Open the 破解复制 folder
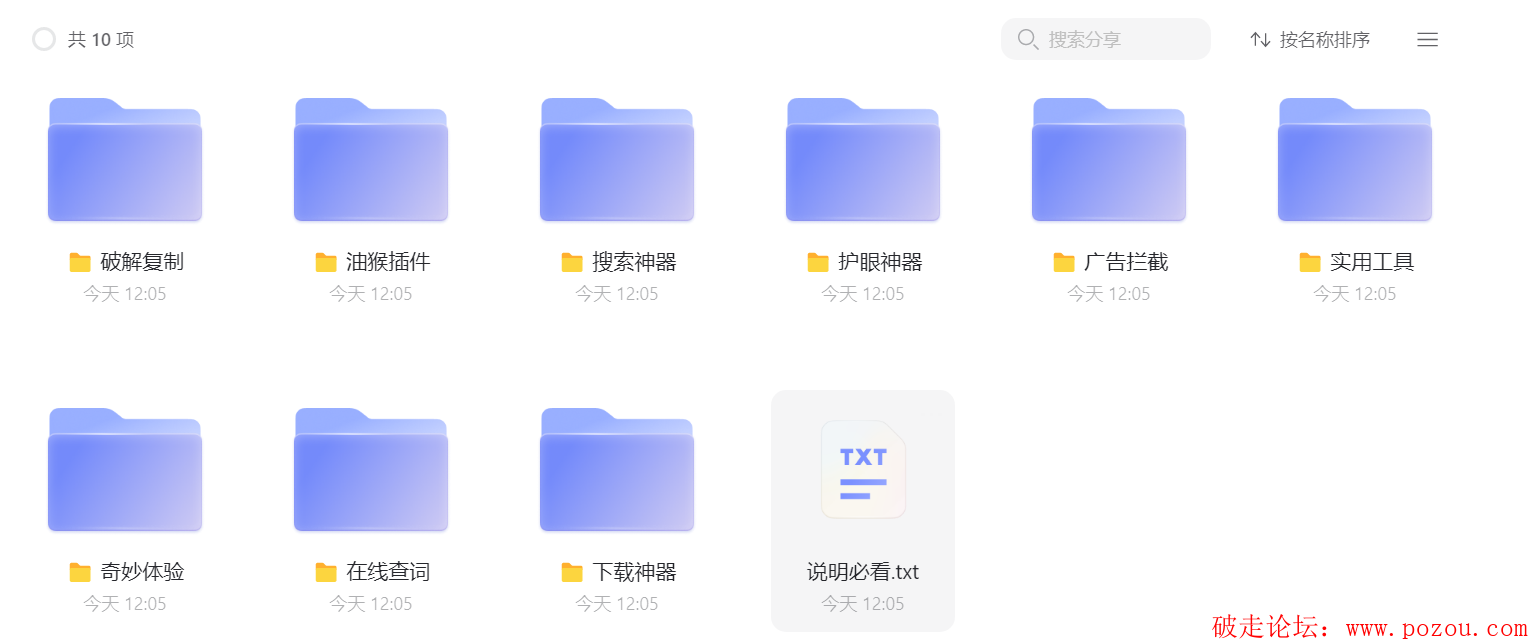Viewport: 1533px width, 644px height. pyautogui.click(x=125, y=160)
